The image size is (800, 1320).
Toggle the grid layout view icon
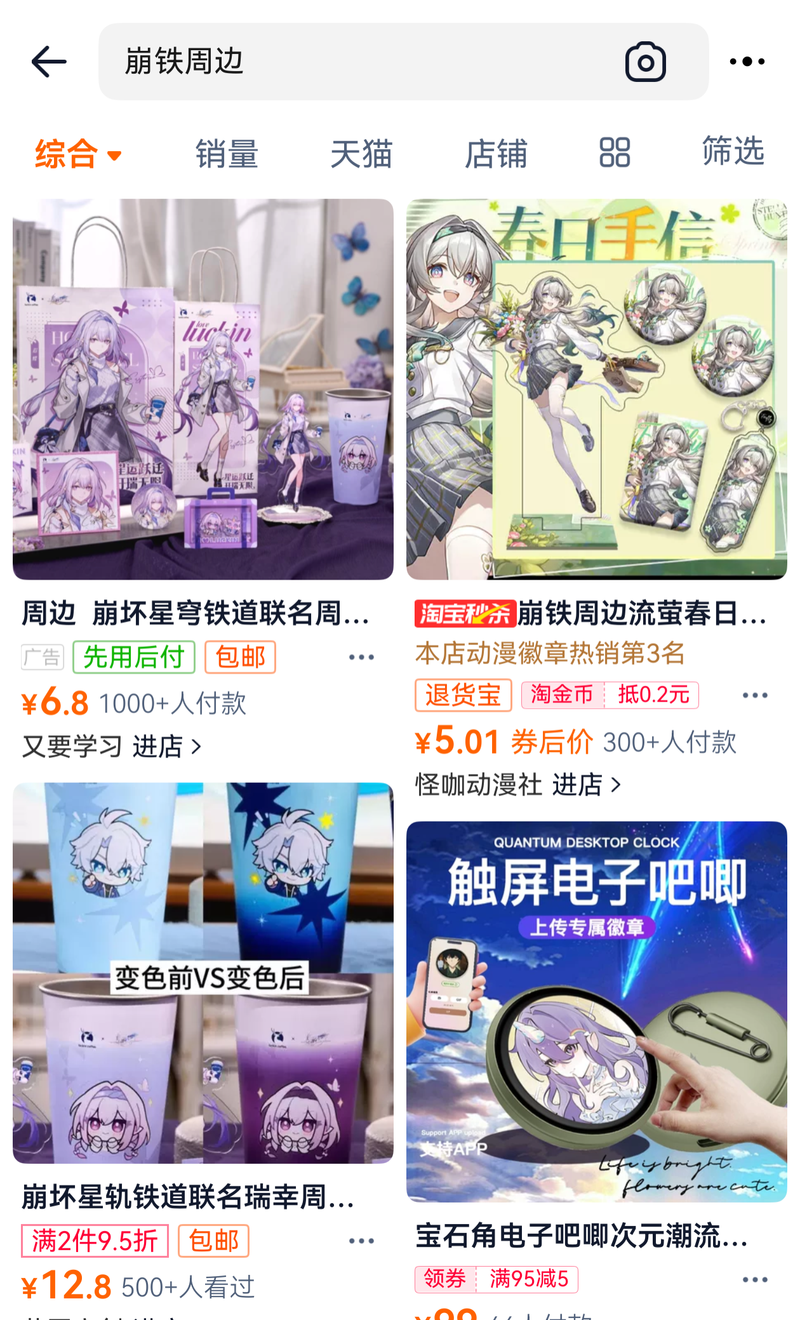click(615, 153)
